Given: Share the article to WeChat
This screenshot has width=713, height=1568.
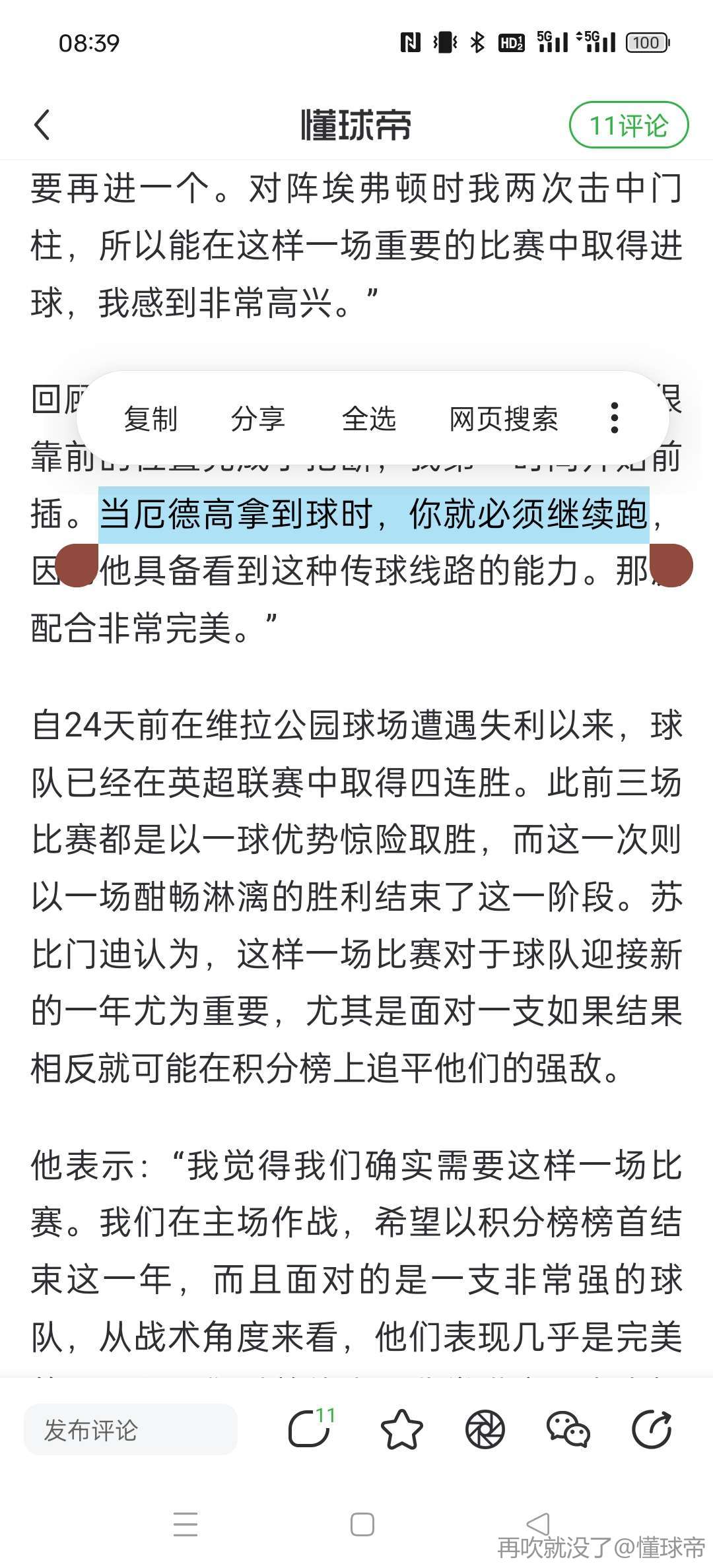Looking at the screenshot, I should tap(568, 1429).
